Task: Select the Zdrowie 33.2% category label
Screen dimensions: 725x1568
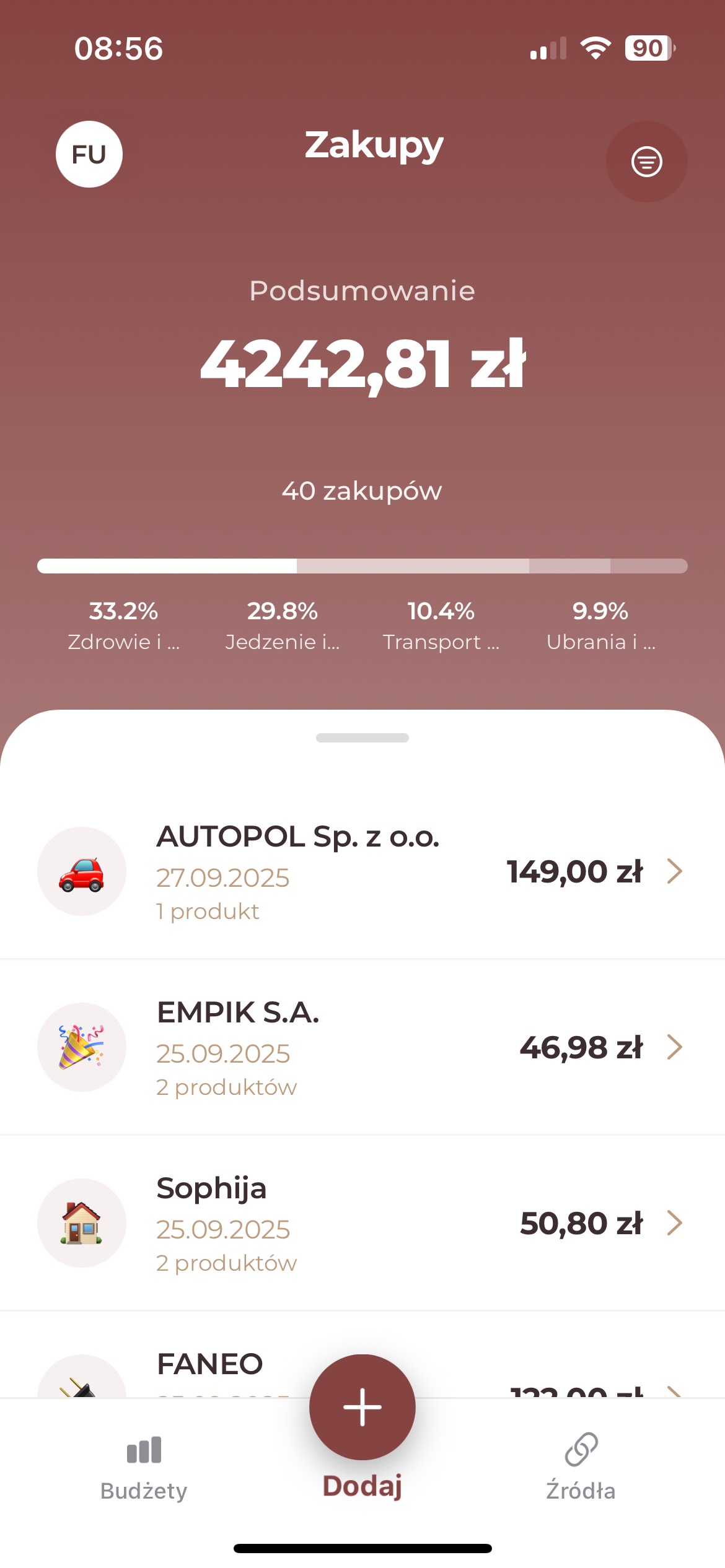Action: click(x=123, y=625)
